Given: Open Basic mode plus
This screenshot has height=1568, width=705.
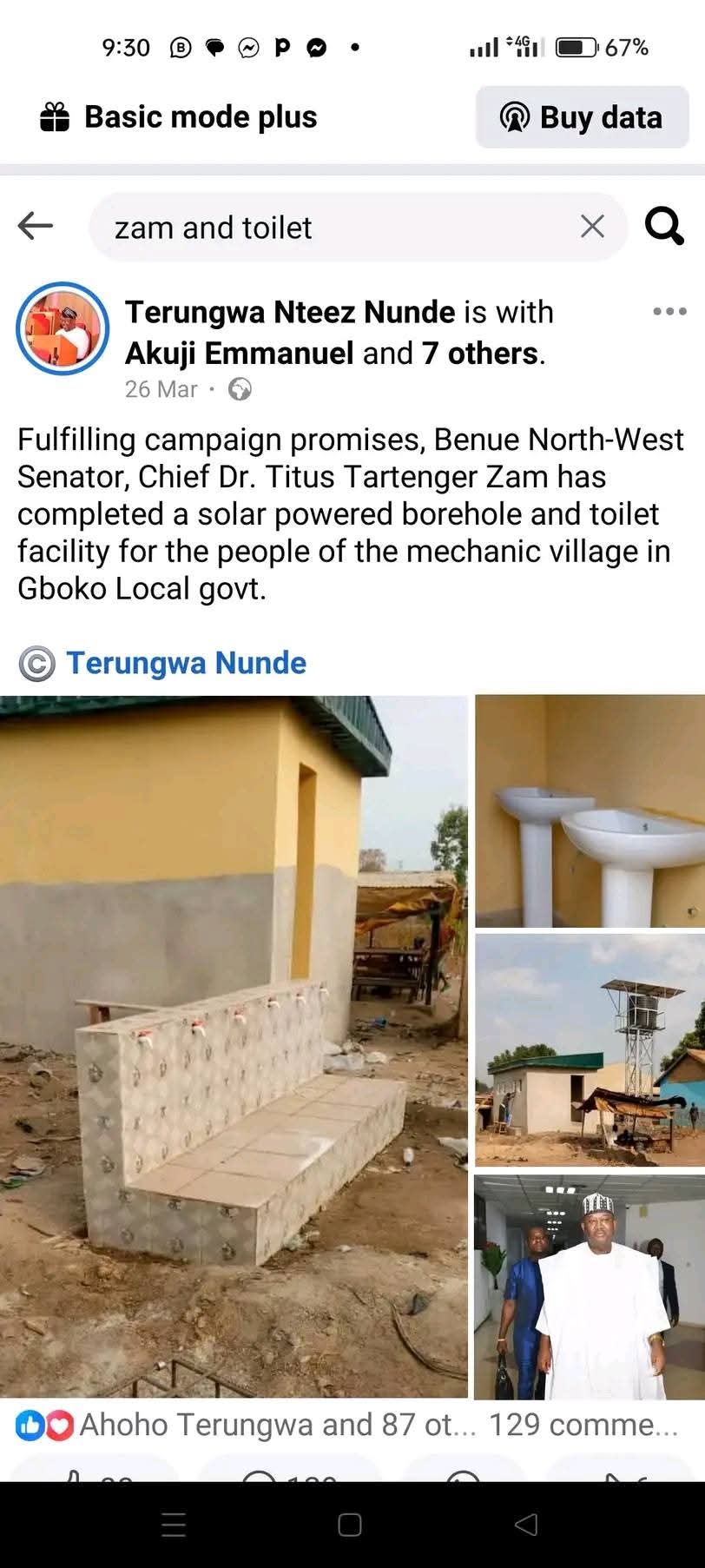Looking at the screenshot, I should coord(179,117).
